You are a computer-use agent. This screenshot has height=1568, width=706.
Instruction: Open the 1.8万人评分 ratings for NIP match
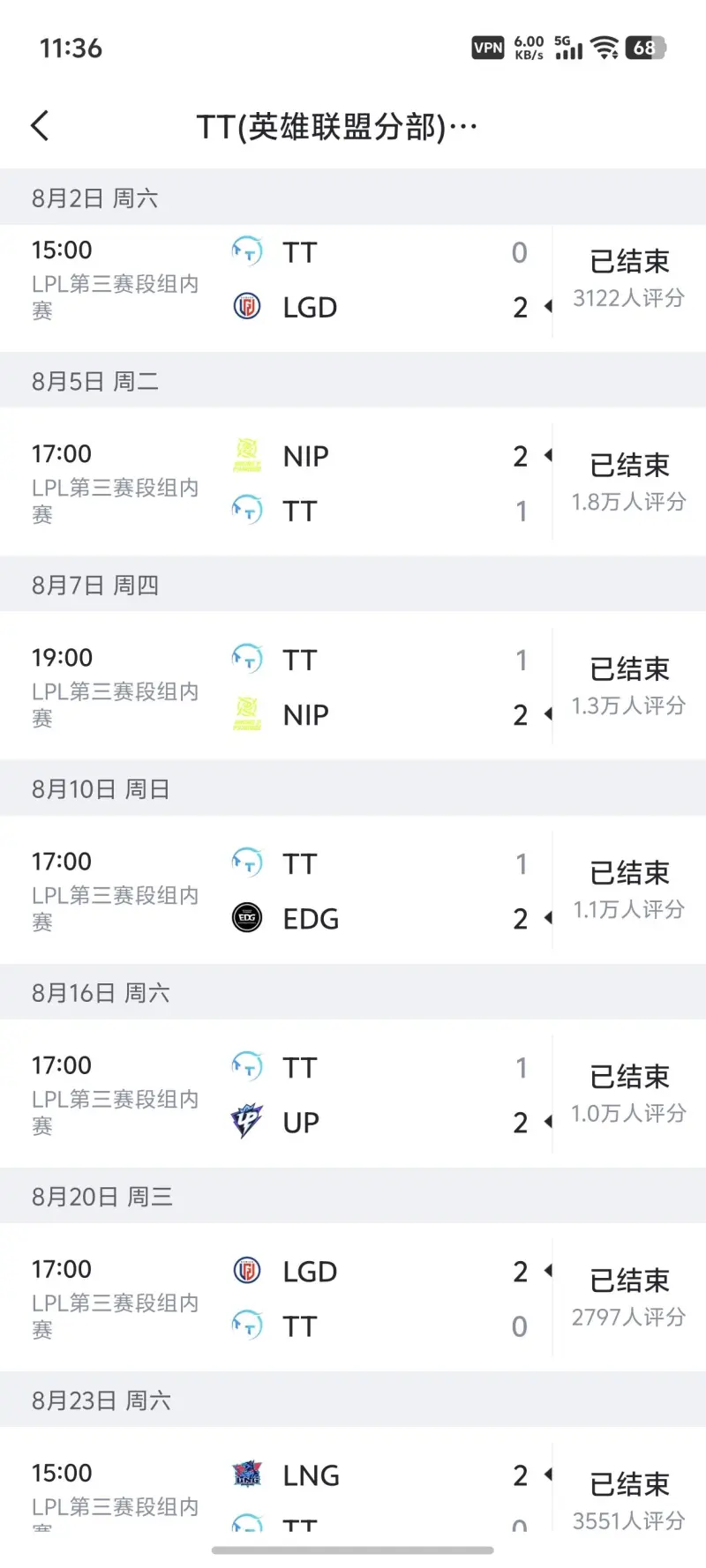click(x=628, y=503)
